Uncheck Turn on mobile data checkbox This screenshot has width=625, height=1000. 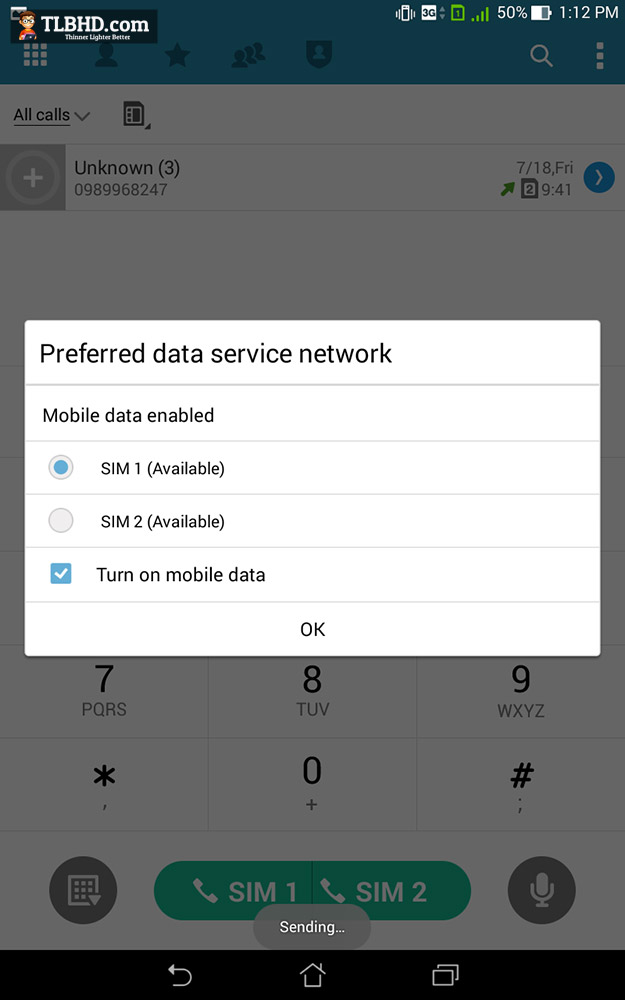(x=61, y=573)
